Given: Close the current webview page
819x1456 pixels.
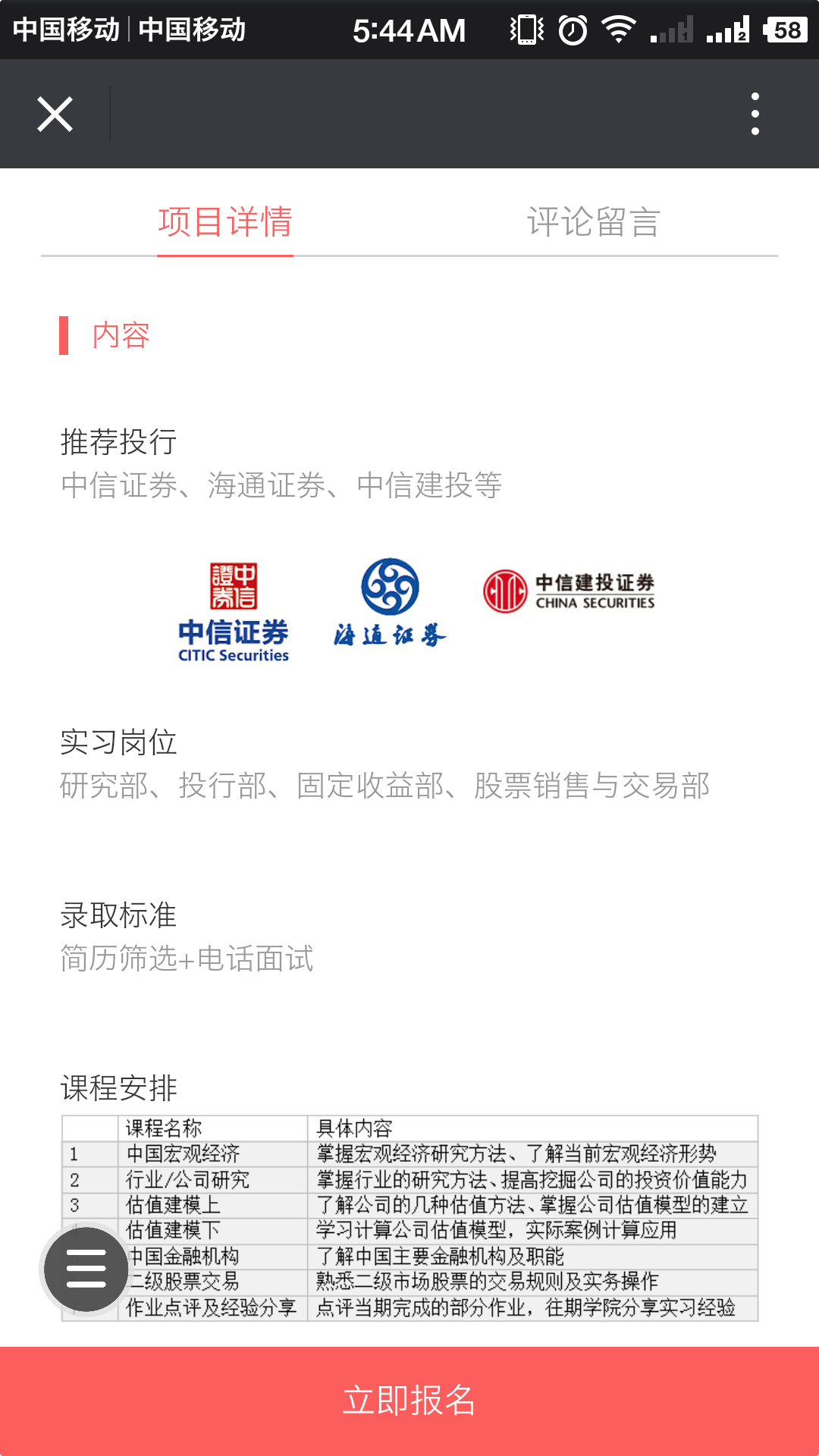Looking at the screenshot, I should click(55, 115).
